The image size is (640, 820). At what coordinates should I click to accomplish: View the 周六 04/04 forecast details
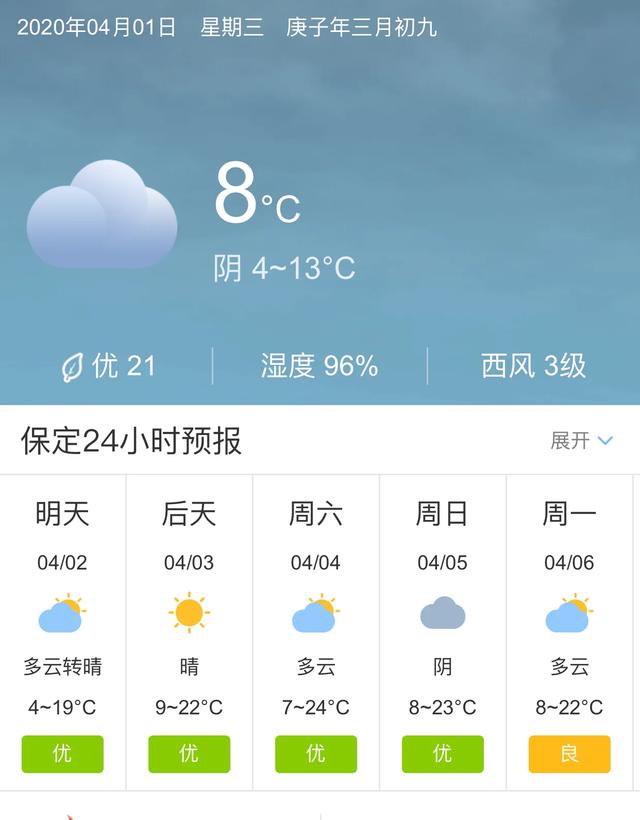316,630
